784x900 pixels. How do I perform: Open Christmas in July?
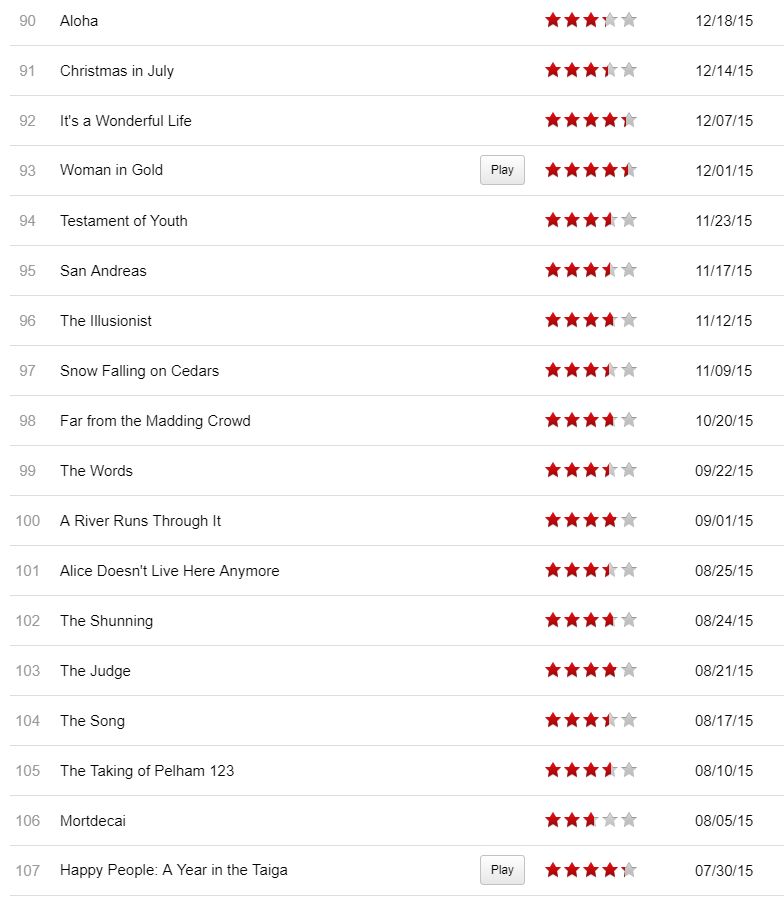click(117, 71)
